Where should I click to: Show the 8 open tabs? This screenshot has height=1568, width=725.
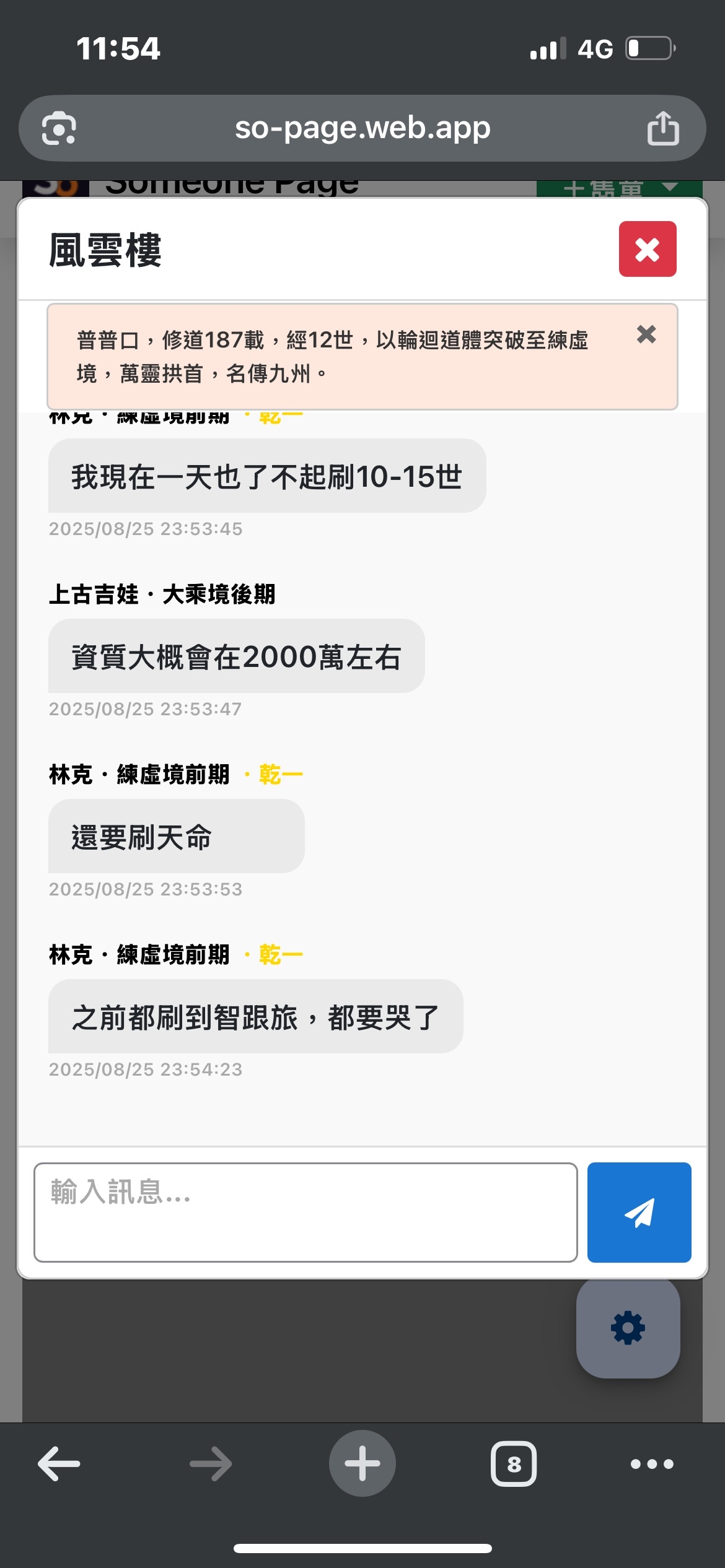(x=514, y=1464)
